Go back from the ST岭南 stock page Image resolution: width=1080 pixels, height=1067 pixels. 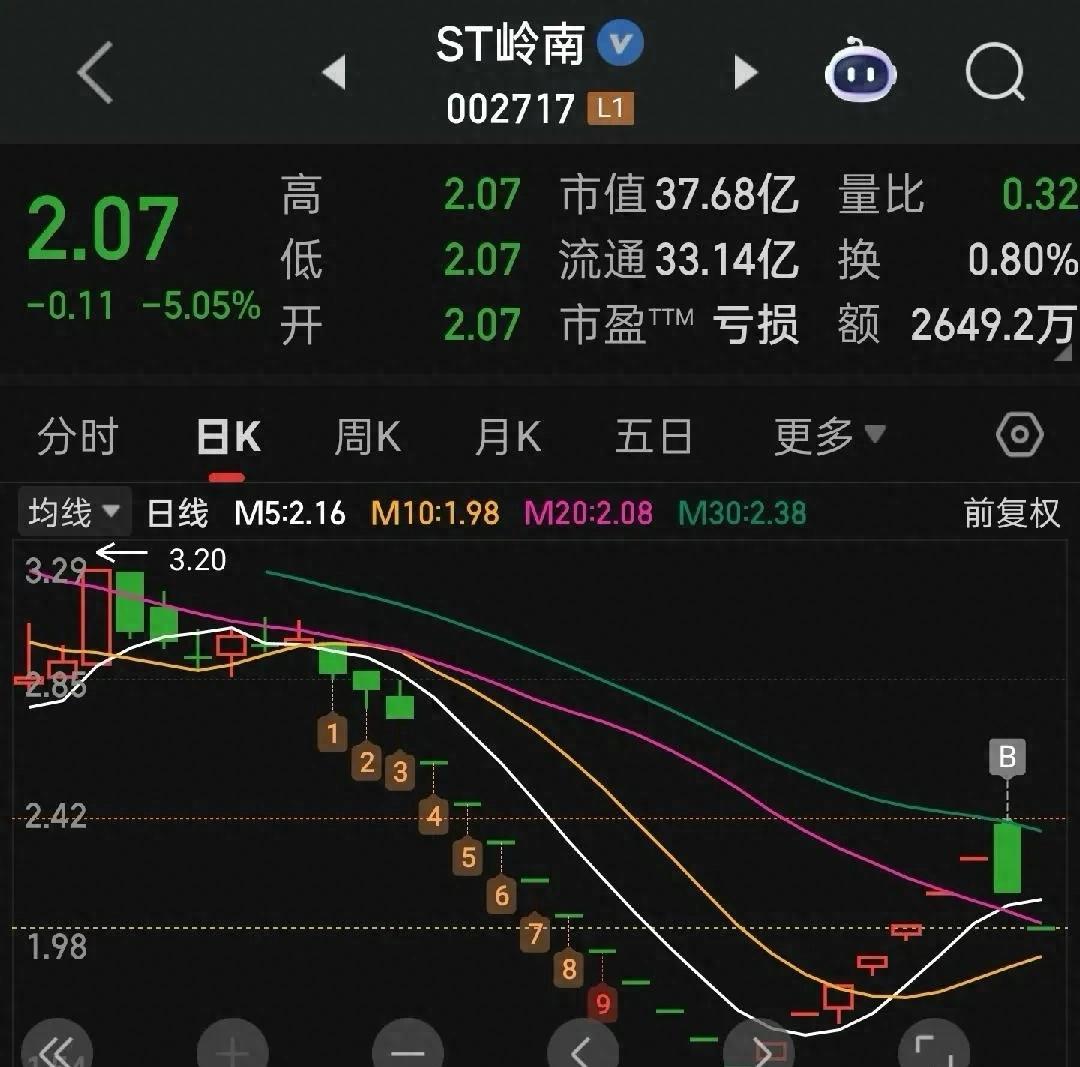(95, 72)
